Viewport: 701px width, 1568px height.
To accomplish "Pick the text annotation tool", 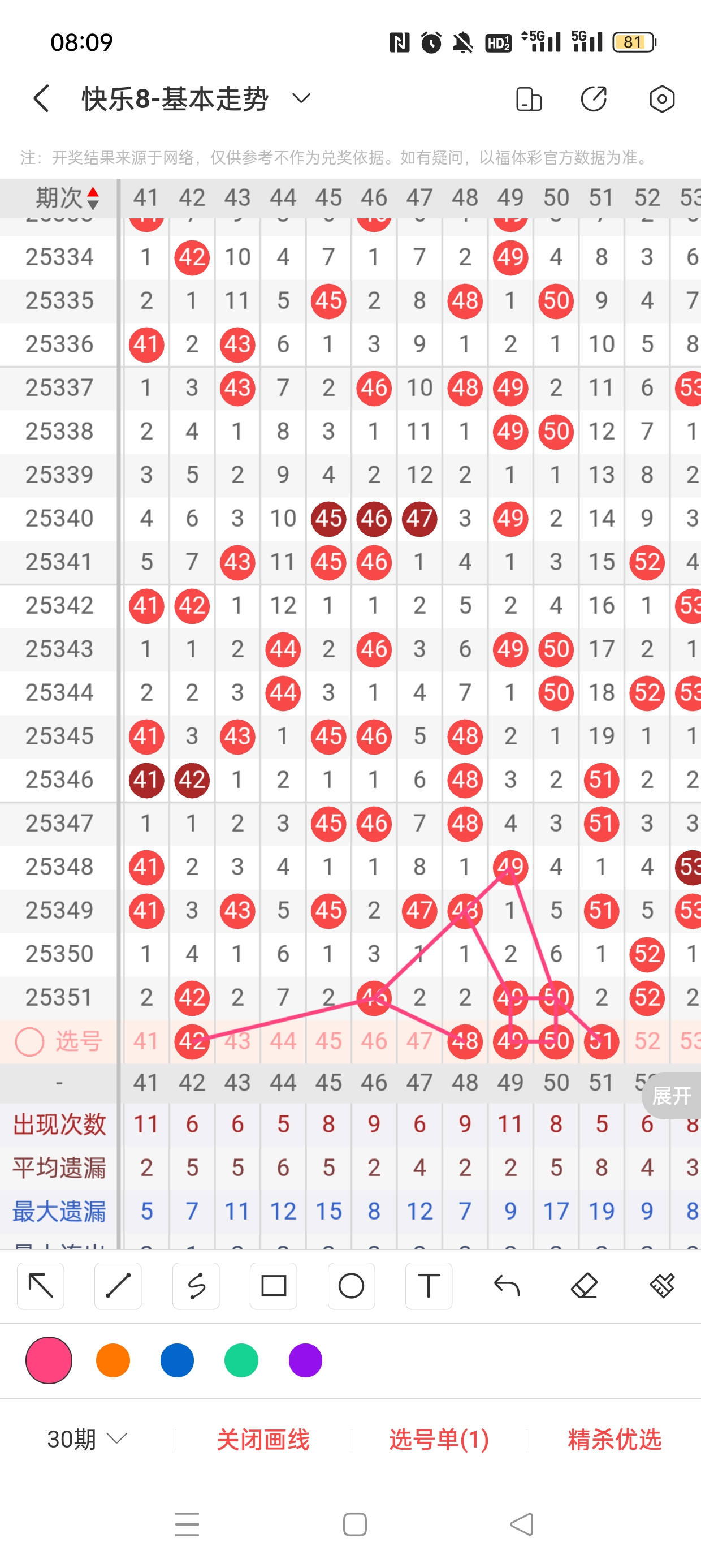I will point(429,1286).
